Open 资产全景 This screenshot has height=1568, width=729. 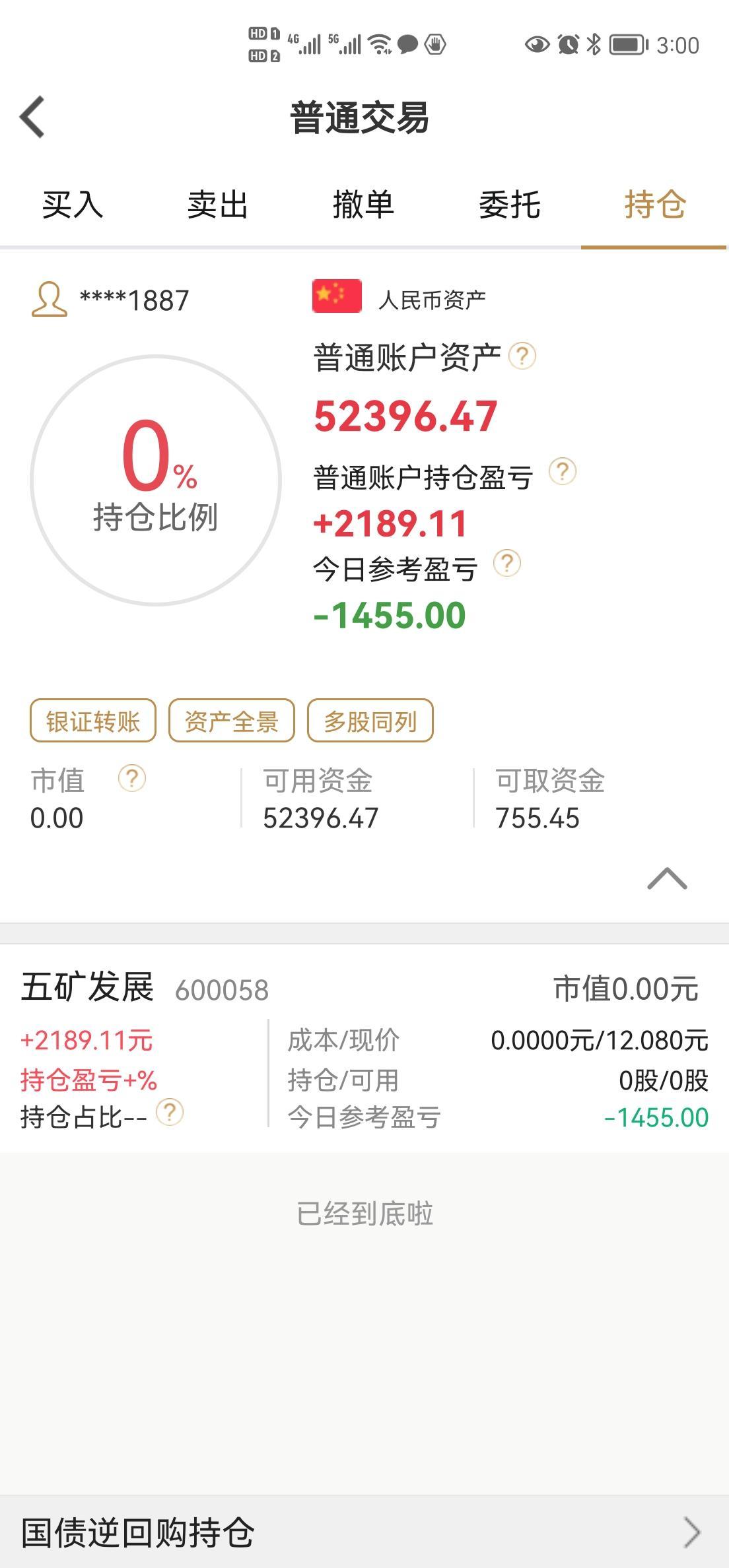point(232,721)
